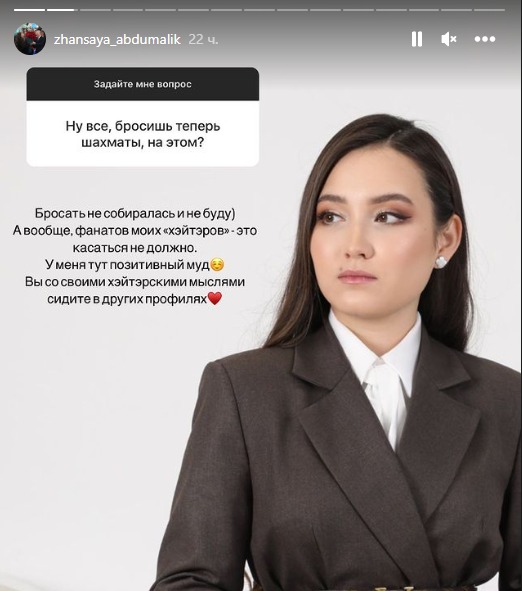Open the three-dot overflow menu

[x=485, y=39]
